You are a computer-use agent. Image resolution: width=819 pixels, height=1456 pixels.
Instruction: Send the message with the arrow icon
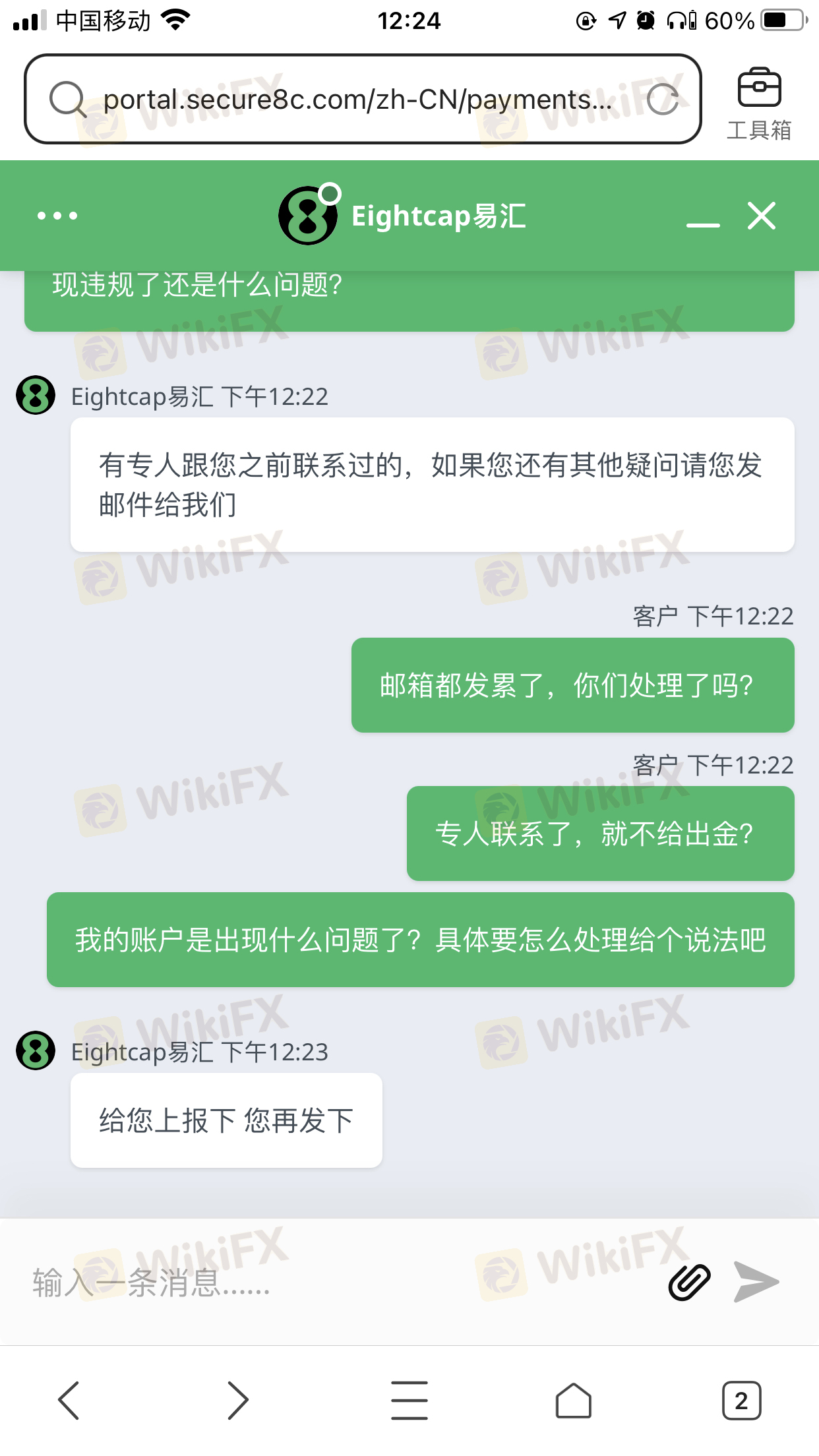click(x=756, y=1282)
